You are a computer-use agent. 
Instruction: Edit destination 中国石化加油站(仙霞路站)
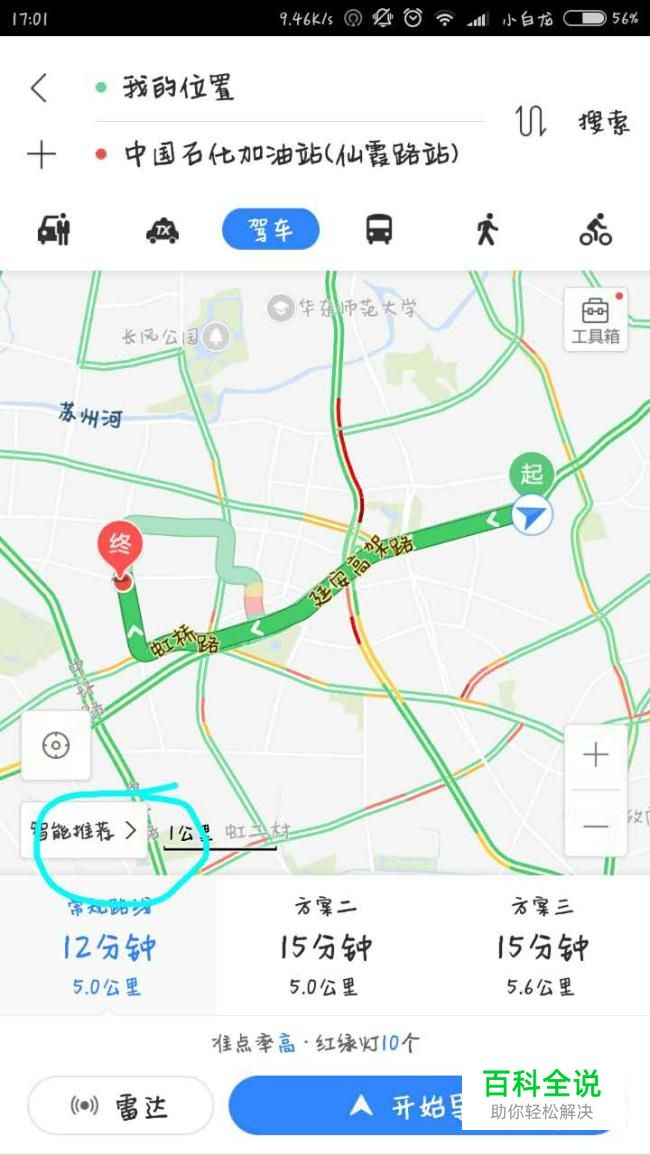[291, 154]
